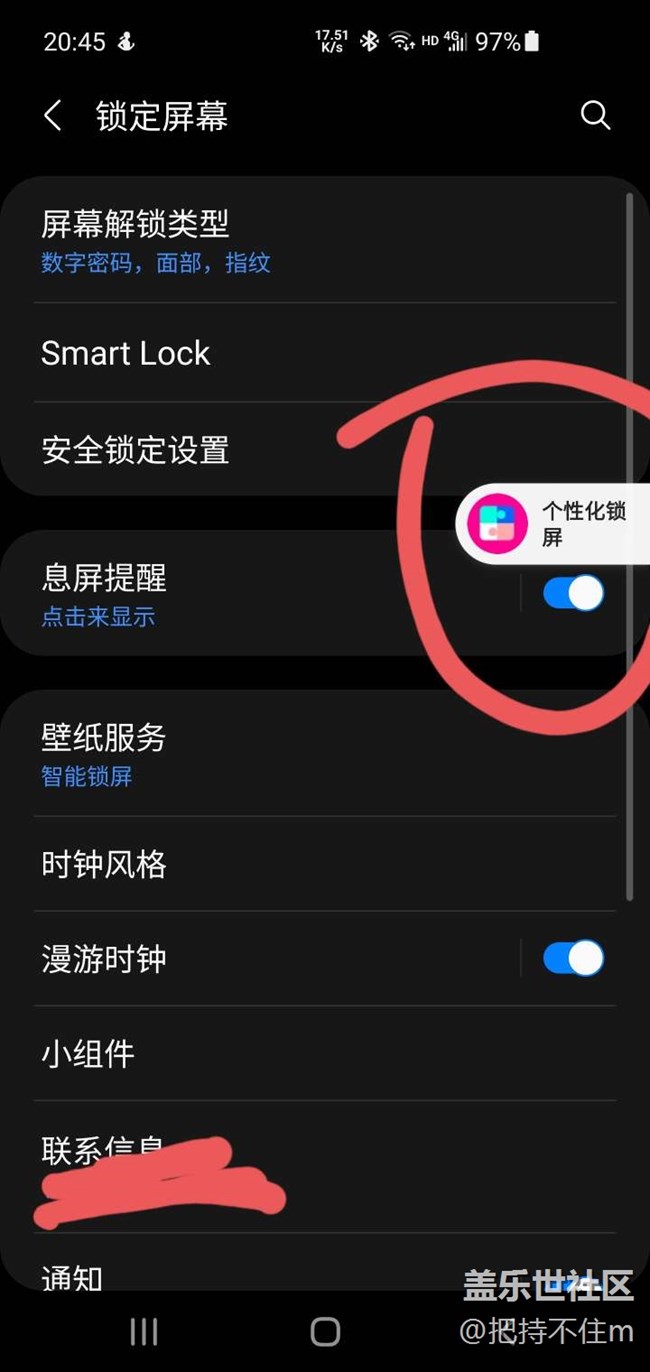Go to the home screen
The width and height of the screenshot is (650, 1372).
[325, 1331]
